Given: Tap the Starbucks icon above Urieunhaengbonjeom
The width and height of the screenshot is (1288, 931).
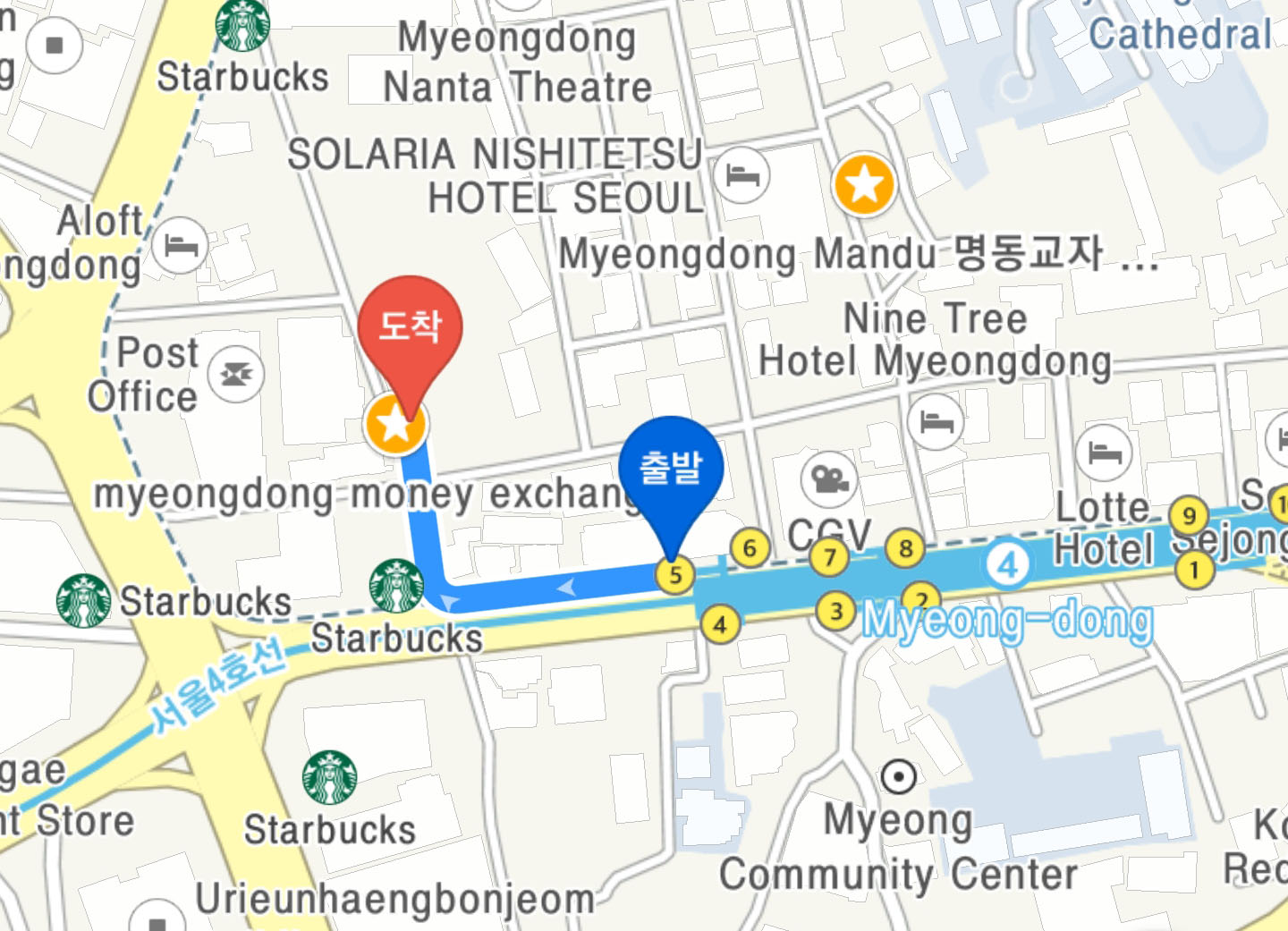Looking at the screenshot, I should 329,777.
